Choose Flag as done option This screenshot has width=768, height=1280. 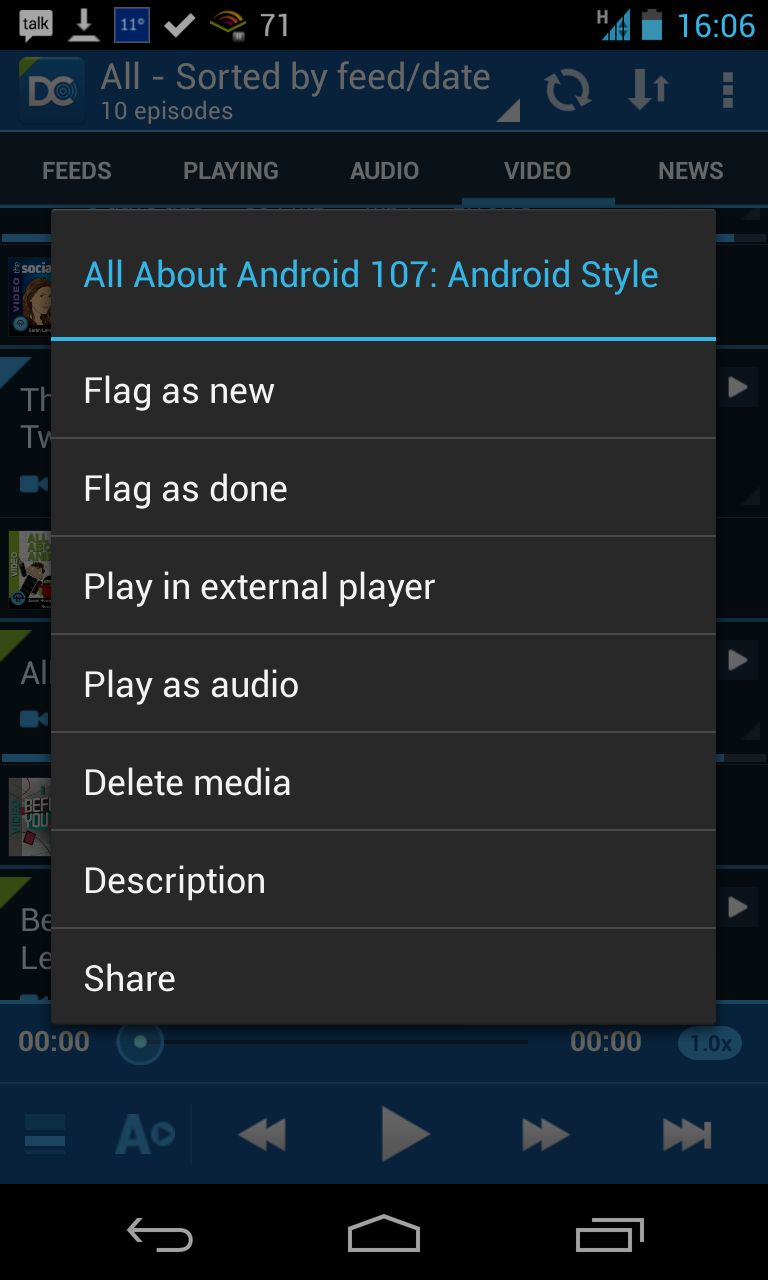(x=383, y=488)
